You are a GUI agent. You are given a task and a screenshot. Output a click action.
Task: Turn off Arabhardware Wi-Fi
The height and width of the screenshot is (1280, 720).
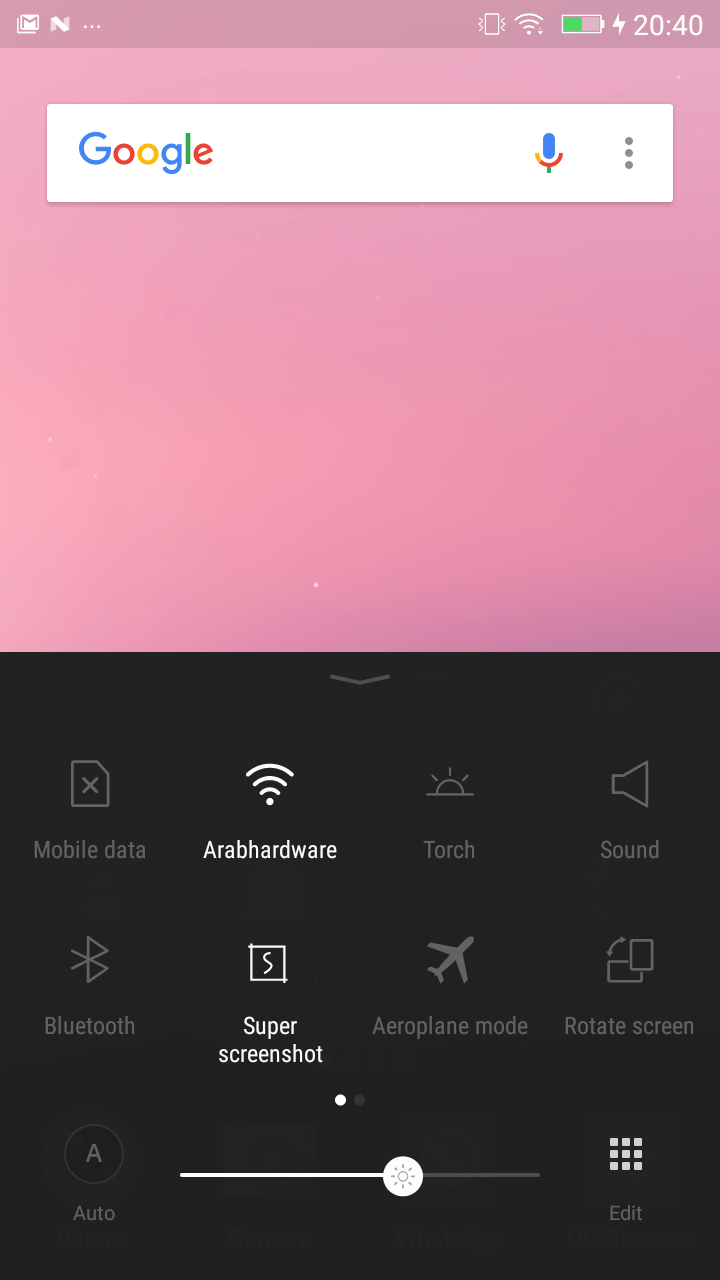tap(270, 810)
